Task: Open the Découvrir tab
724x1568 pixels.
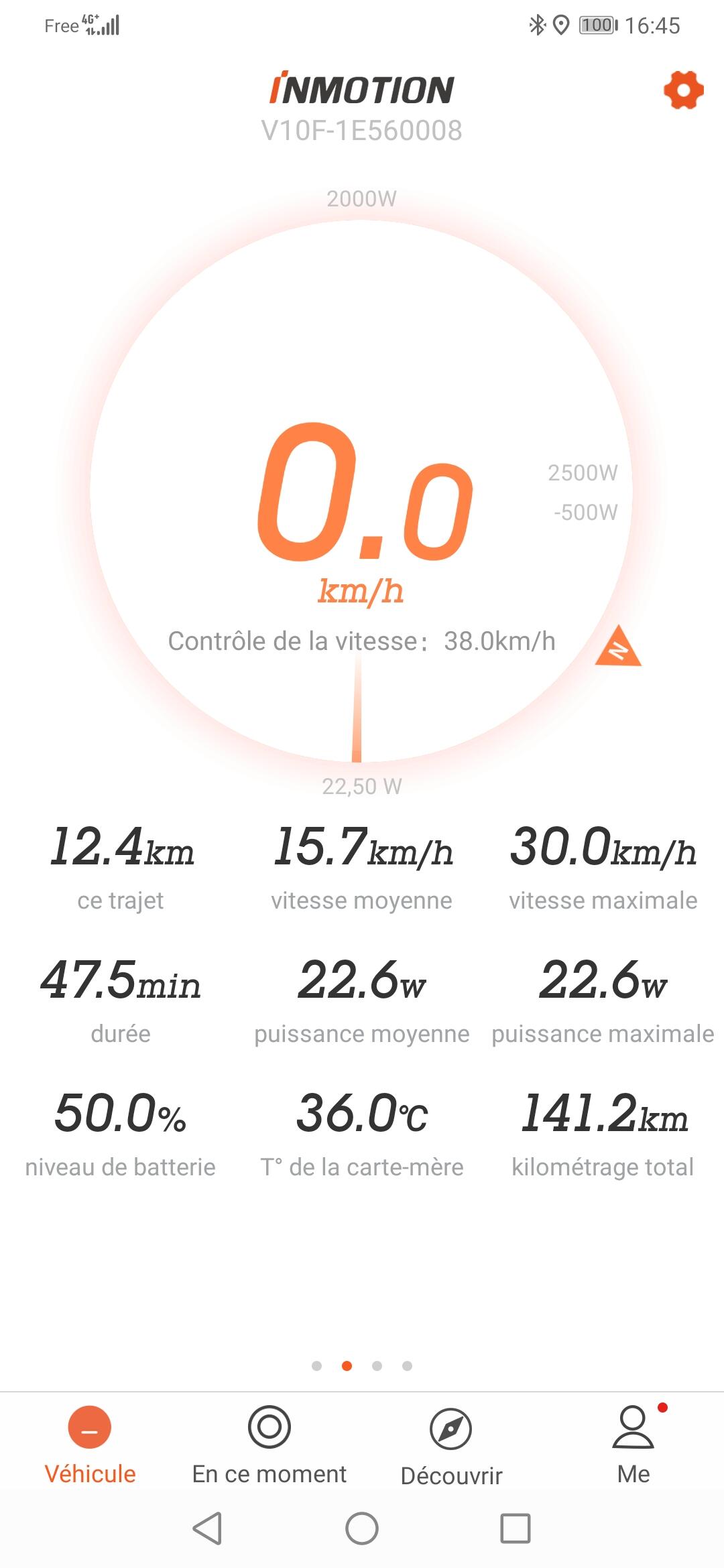Action: [x=451, y=1446]
